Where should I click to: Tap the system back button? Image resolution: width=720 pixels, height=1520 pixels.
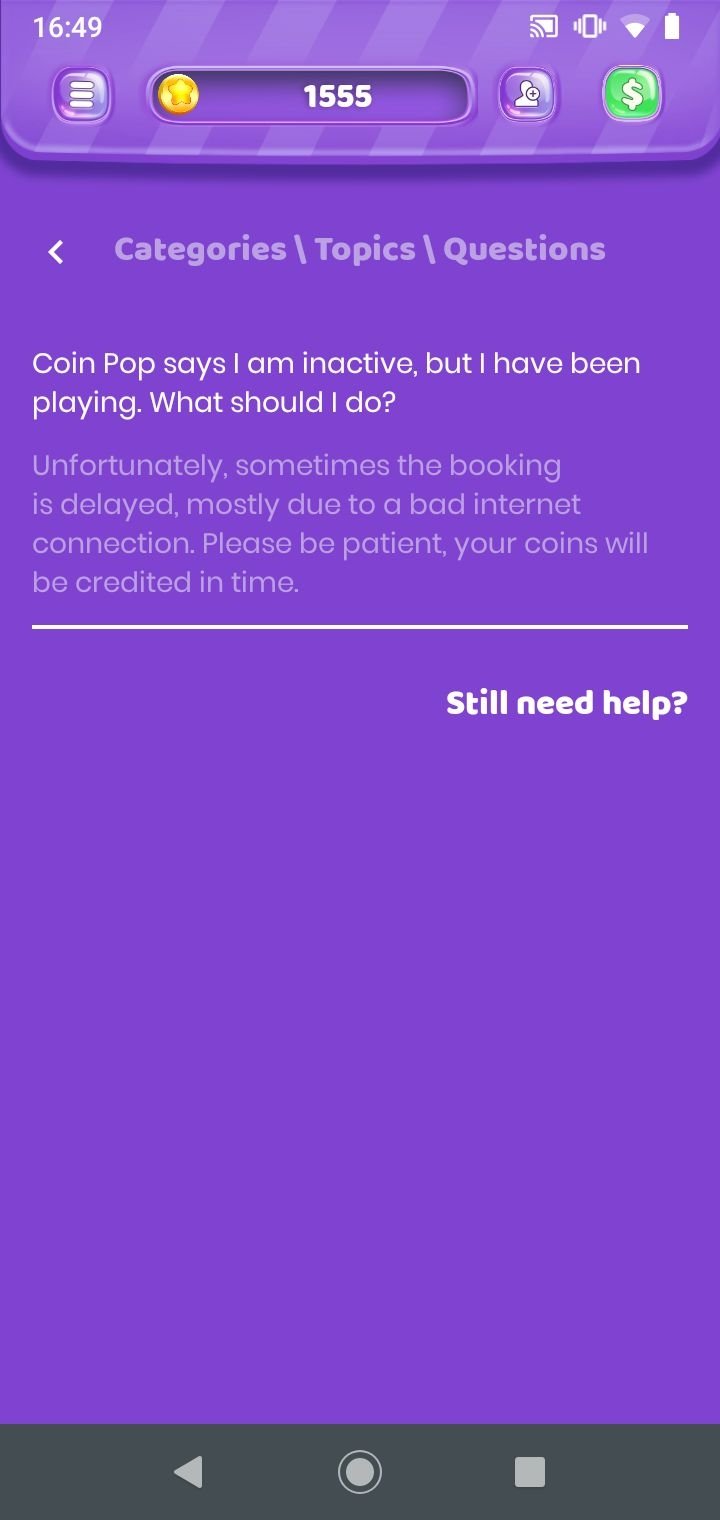pos(188,1472)
